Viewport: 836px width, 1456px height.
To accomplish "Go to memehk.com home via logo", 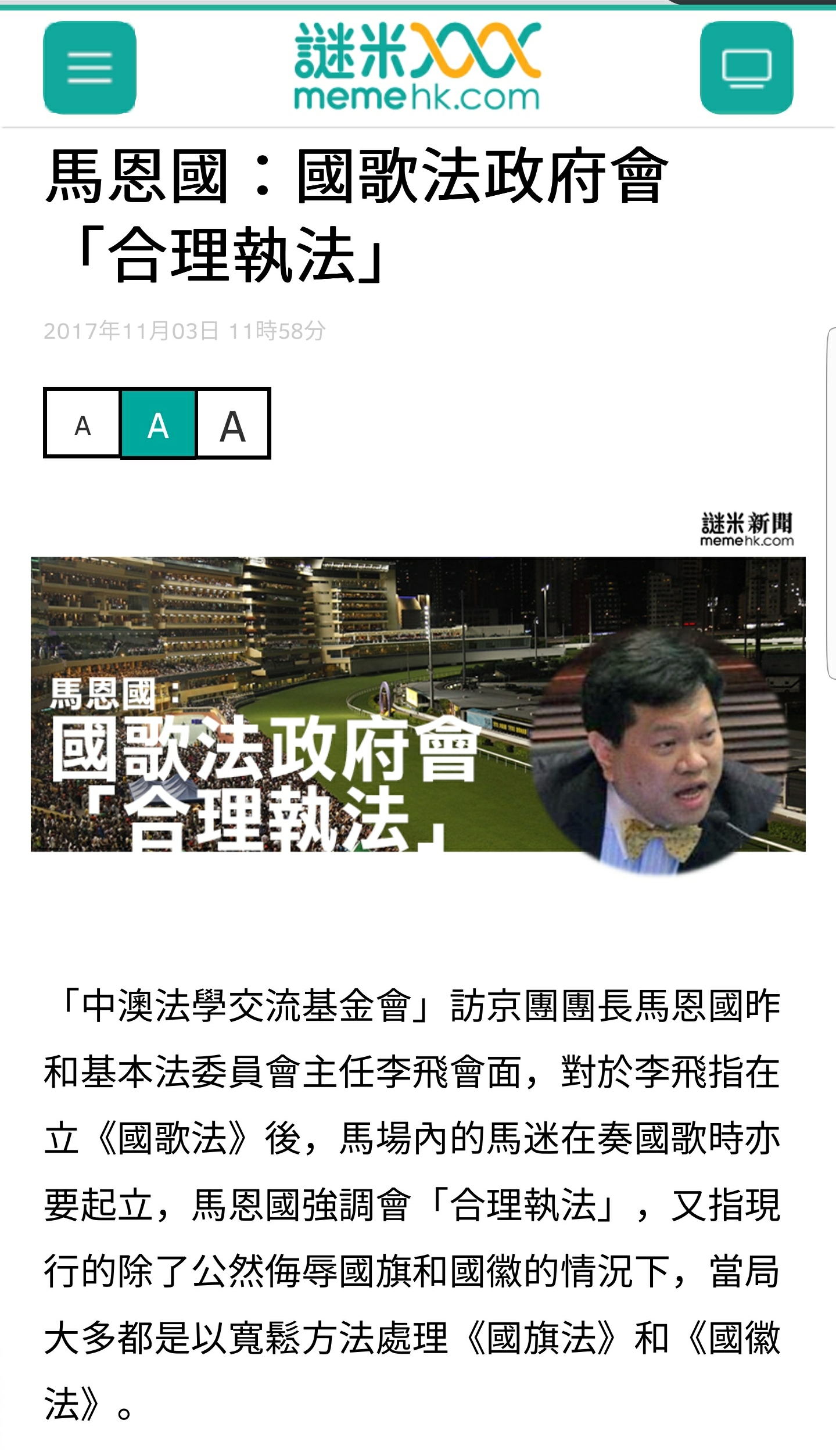I will click(417, 66).
